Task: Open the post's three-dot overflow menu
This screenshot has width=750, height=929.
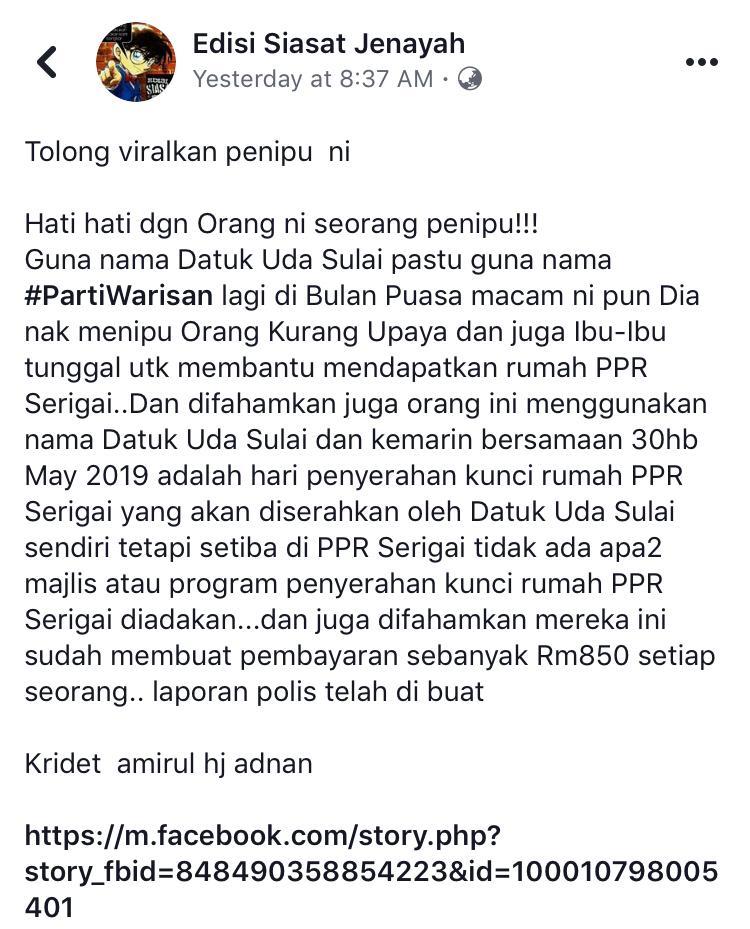Action: click(701, 62)
